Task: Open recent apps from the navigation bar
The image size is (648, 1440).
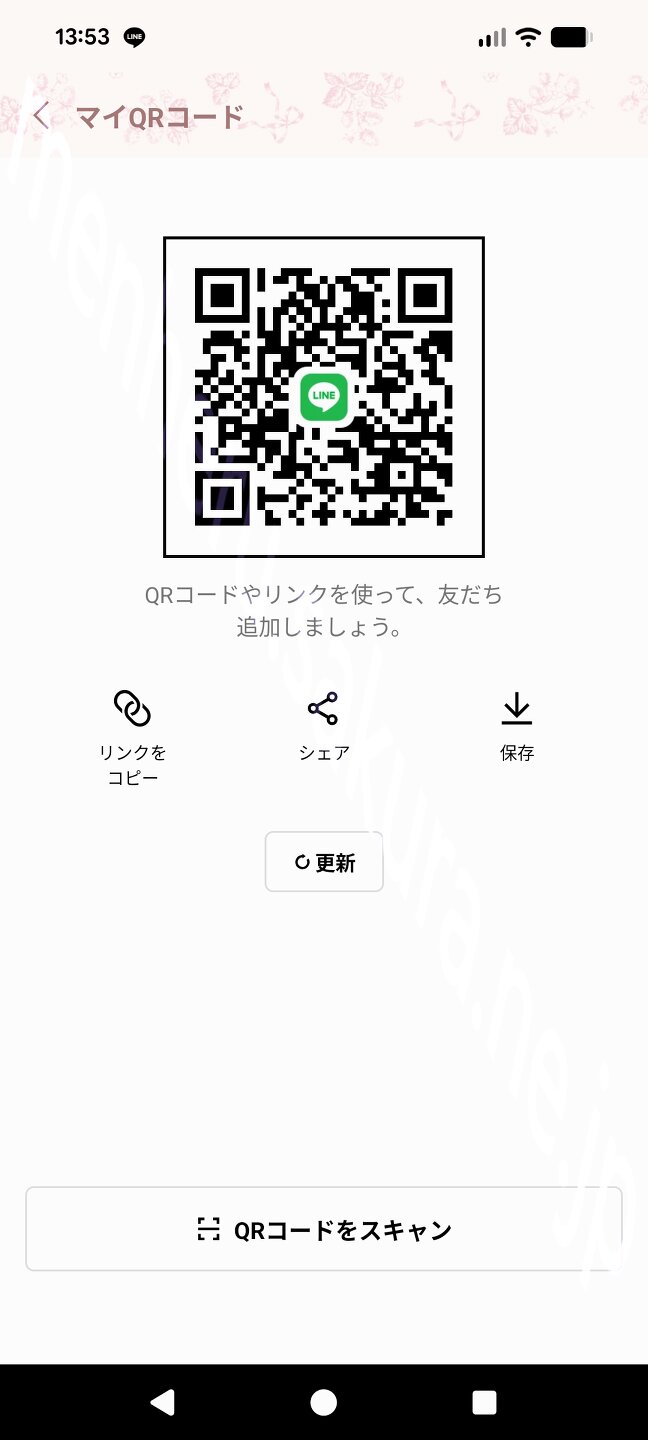Action: point(484,1402)
